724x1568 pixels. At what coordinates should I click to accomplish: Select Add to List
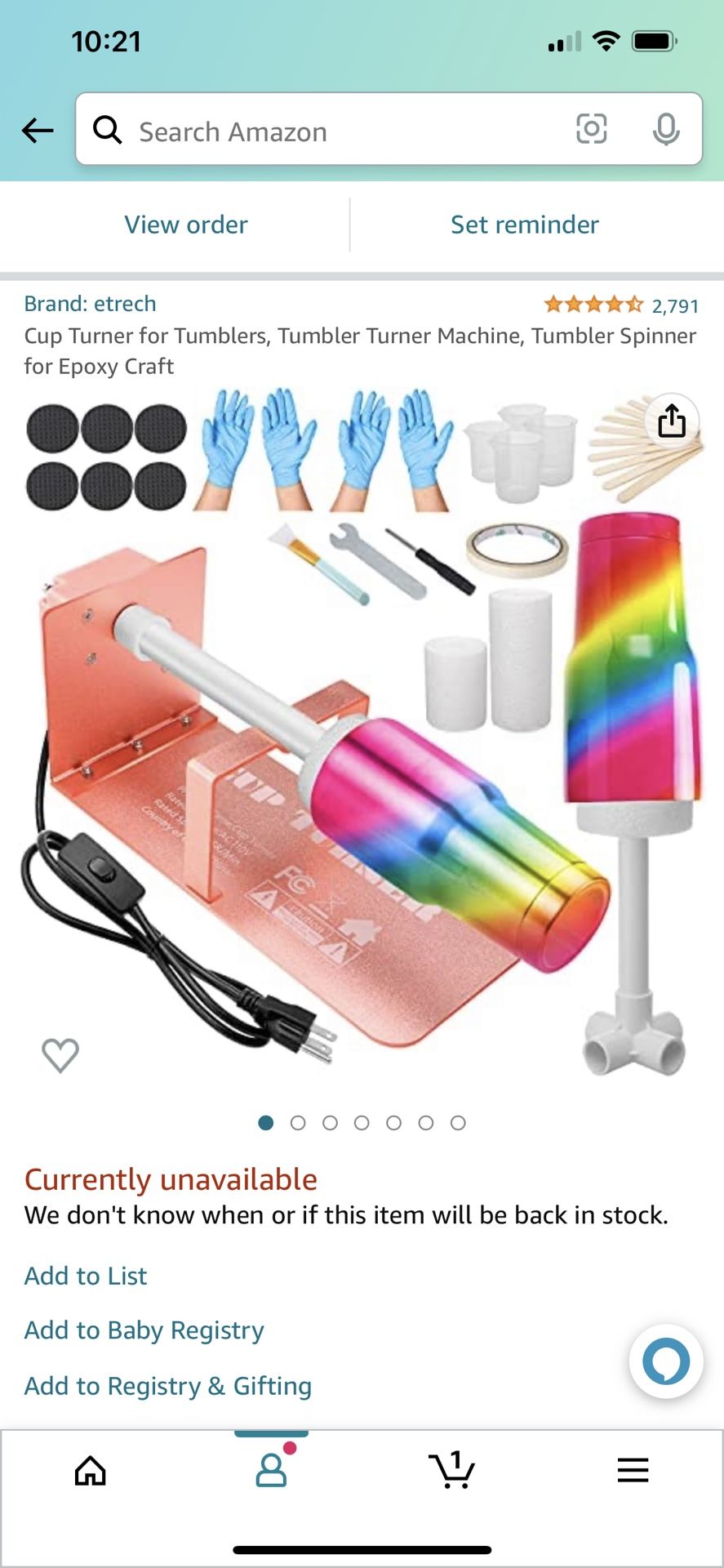[x=86, y=1276]
